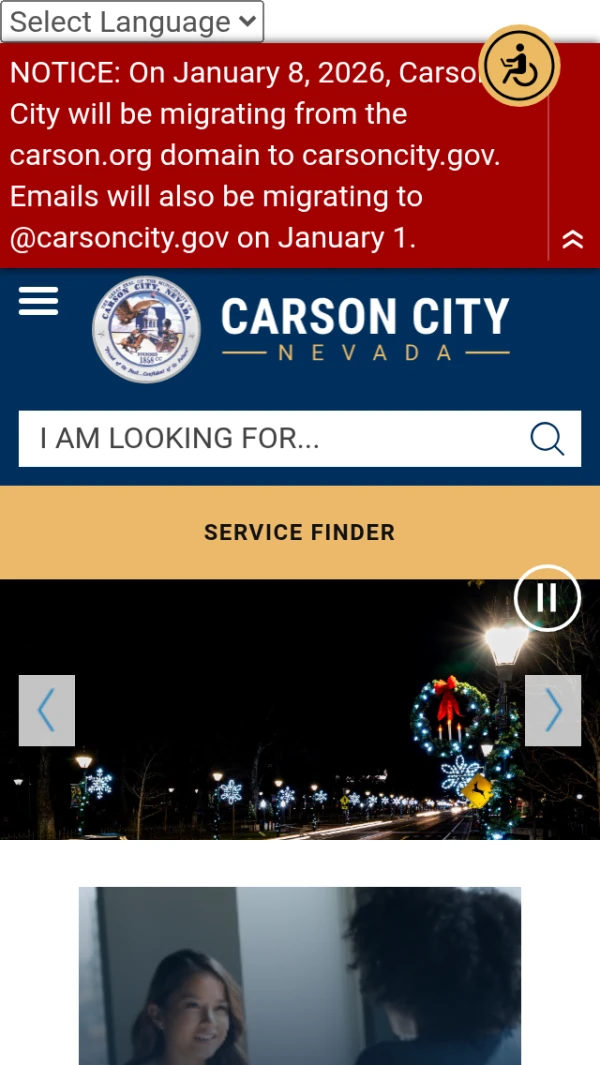This screenshot has height=1065, width=600.
Task: Open the card with two women
Action: (300, 975)
